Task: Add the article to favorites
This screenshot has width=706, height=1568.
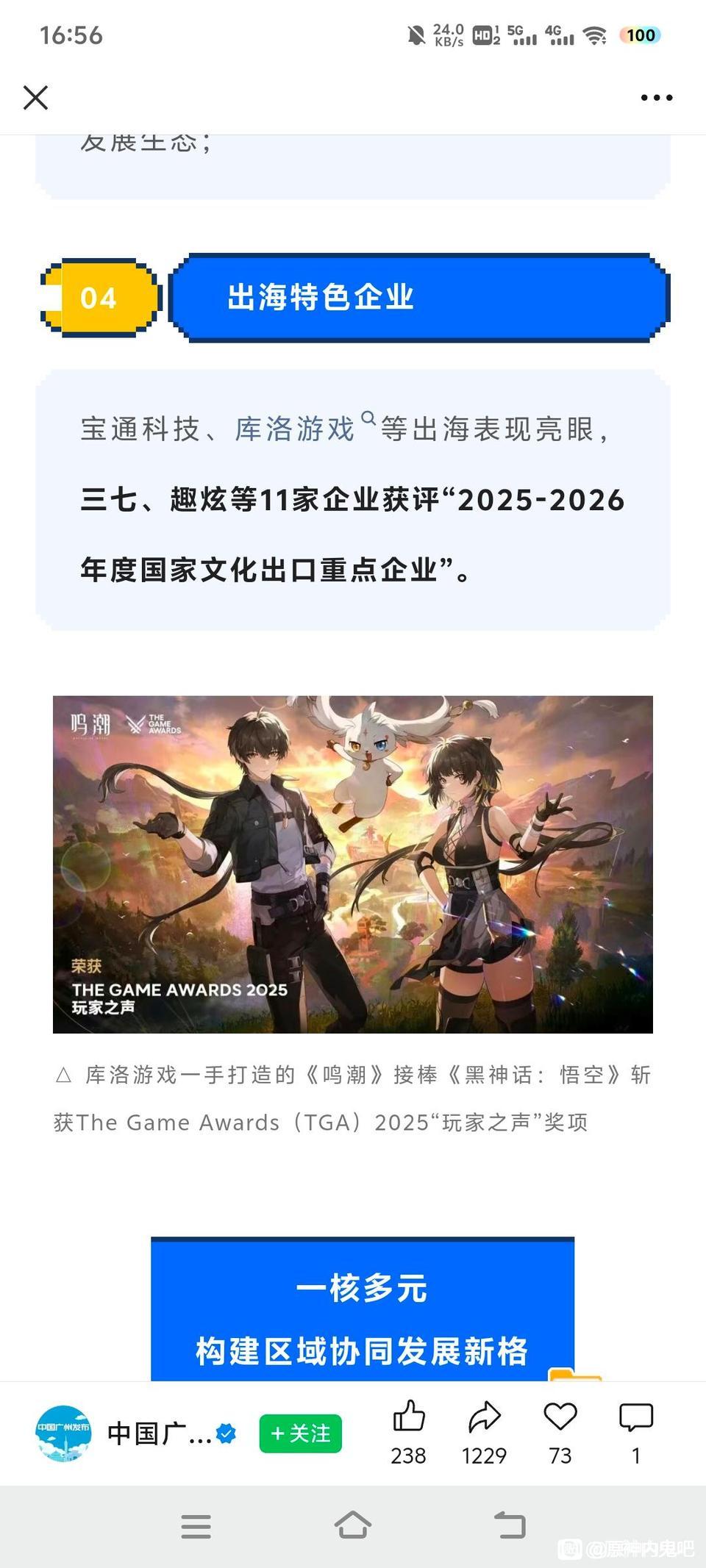Action: [560, 1432]
